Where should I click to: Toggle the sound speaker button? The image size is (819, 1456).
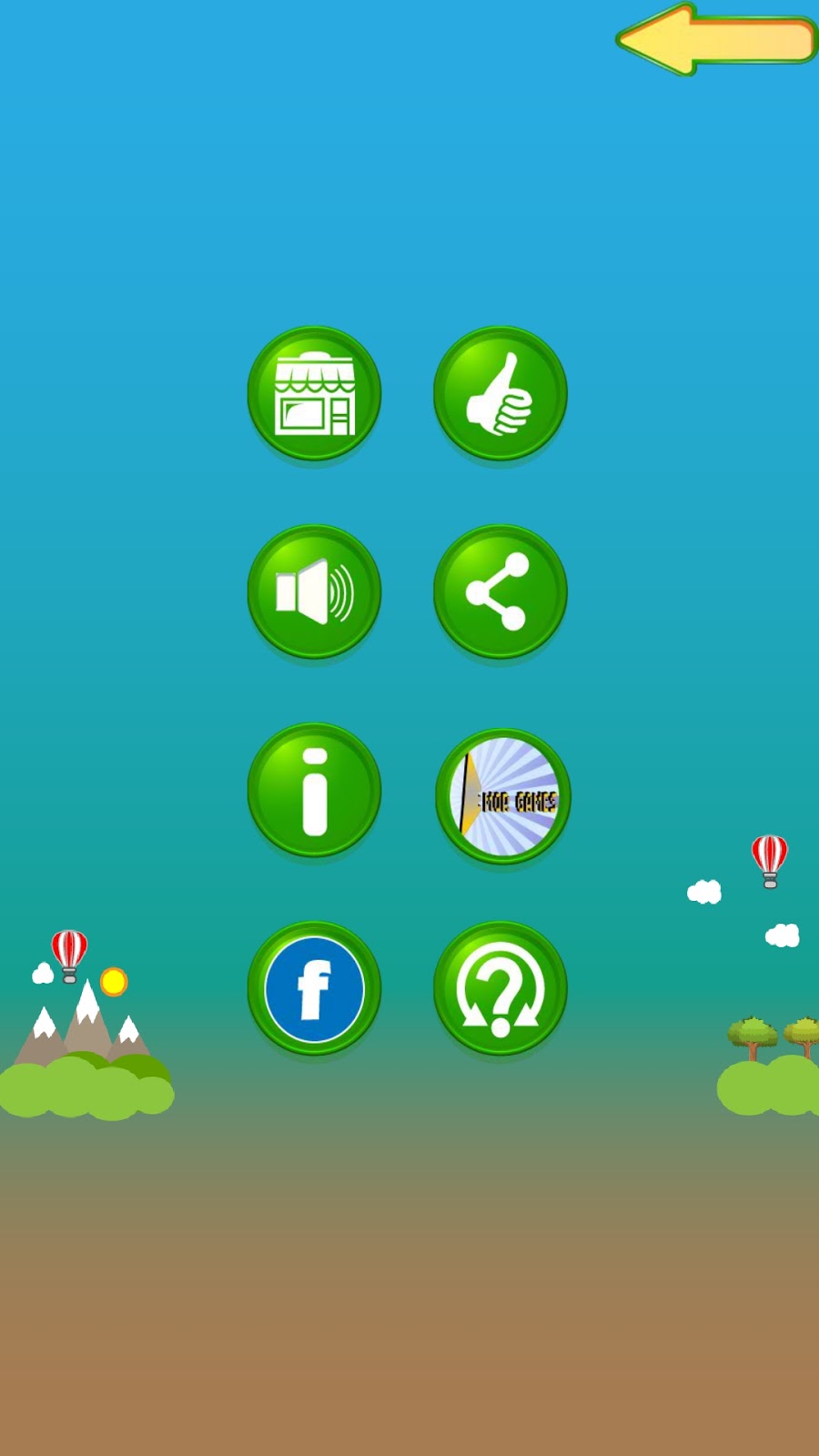(314, 591)
